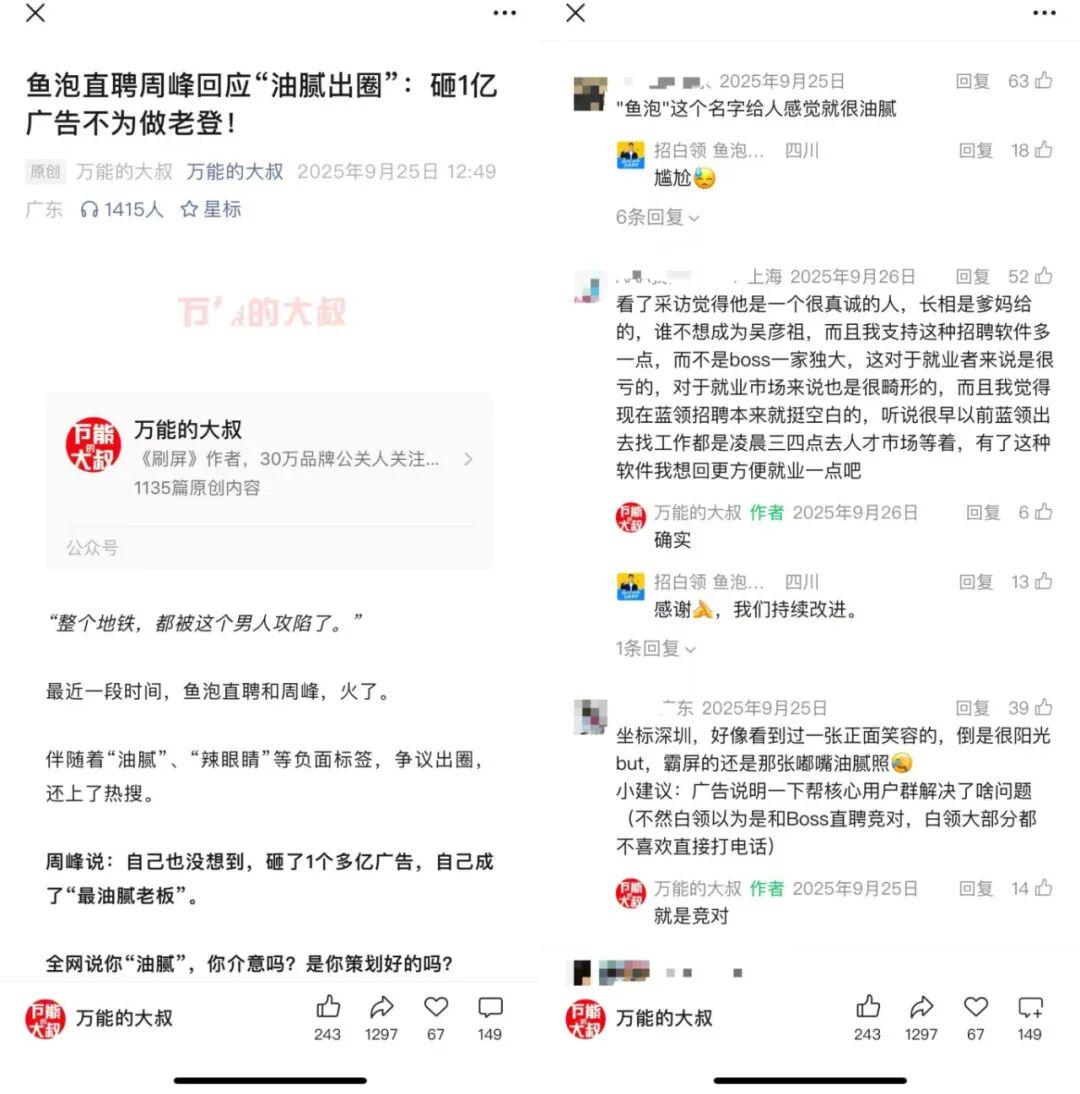The width and height of the screenshot is (1080, 1094).
Task: Open the 万能的大叔 official account card
Action: (270, 460)
